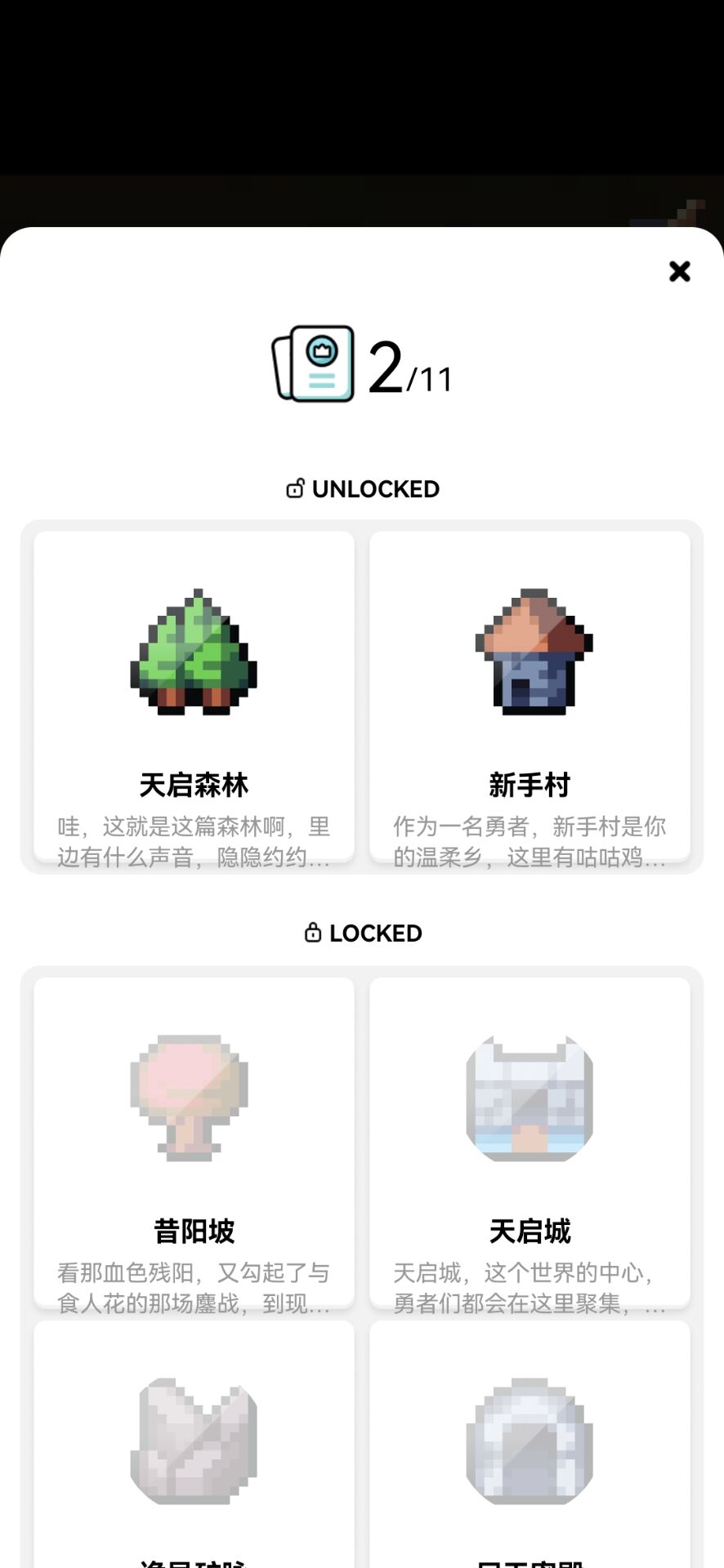
Task: Select the UNLOCKED section header
Action: 376,488
